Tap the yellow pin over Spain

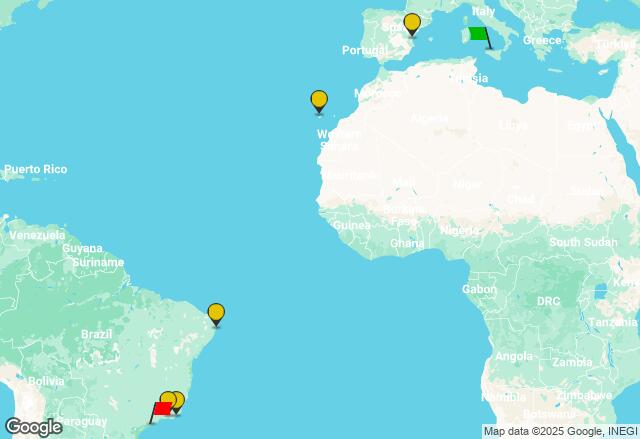(x=411, y=23)
